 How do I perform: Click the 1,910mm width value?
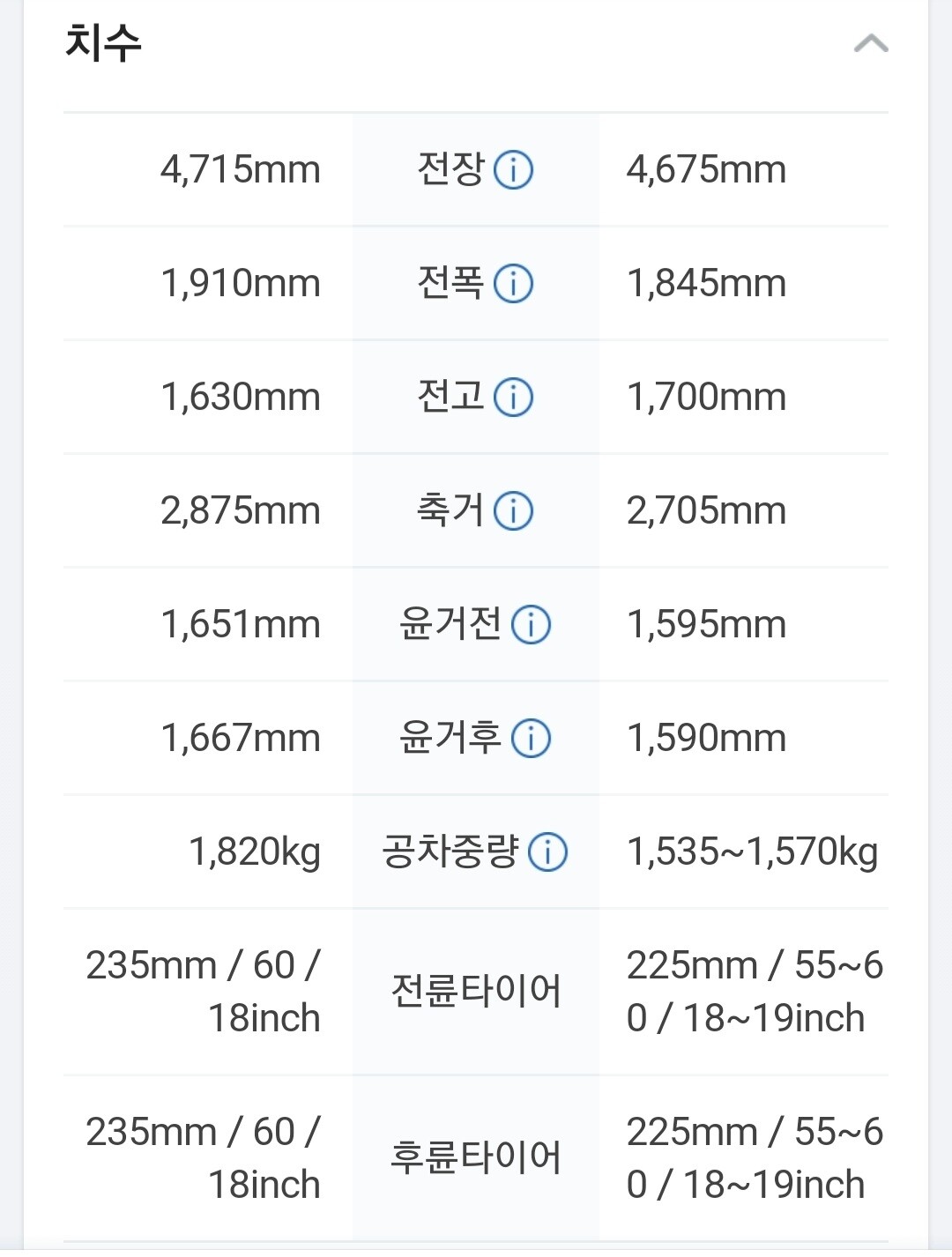click(x=242, y=282)
